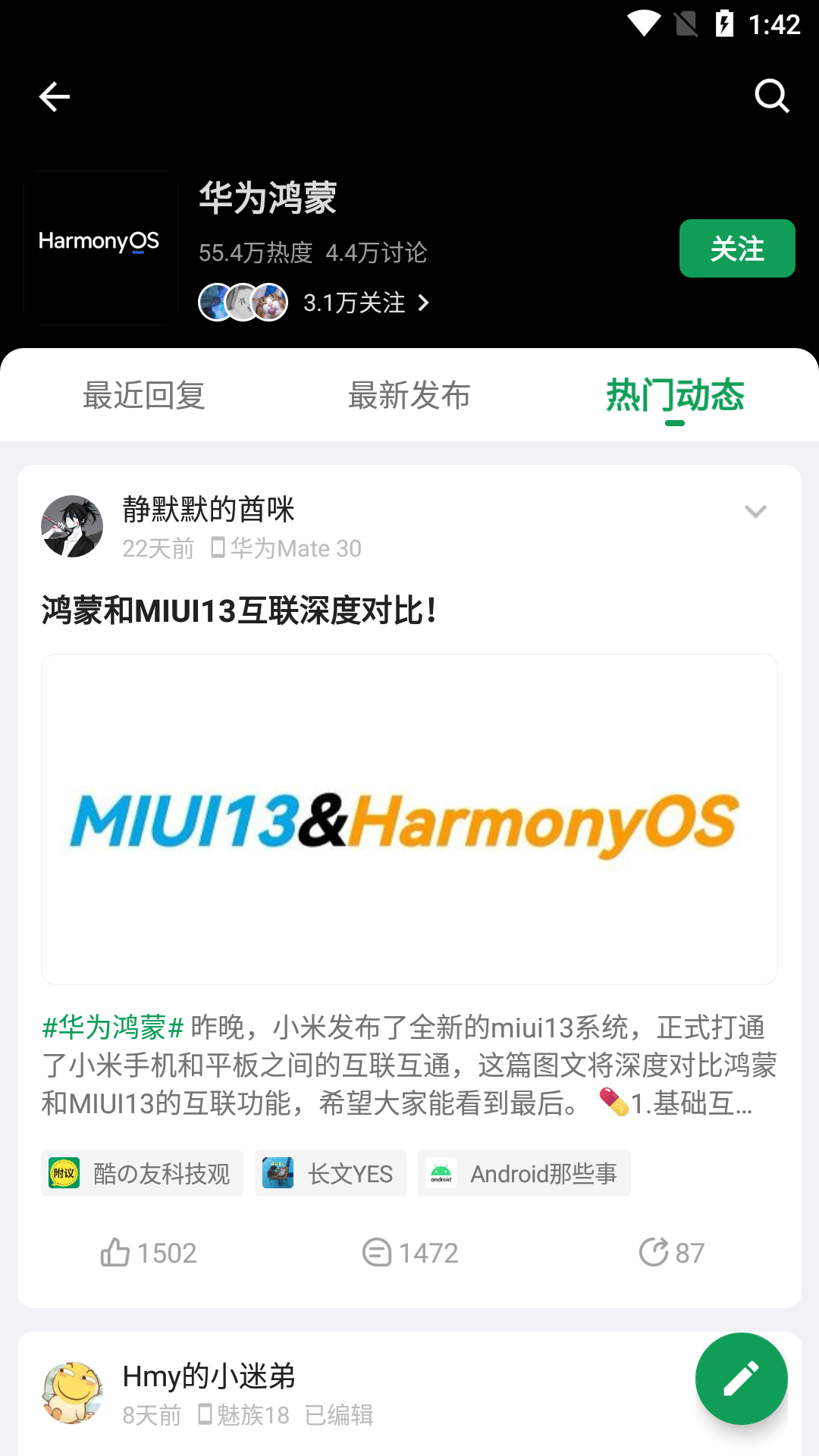Share the post with 87 reposts
The height and width of the screenshot is (1456, 819).
[x=671, y=1253]
